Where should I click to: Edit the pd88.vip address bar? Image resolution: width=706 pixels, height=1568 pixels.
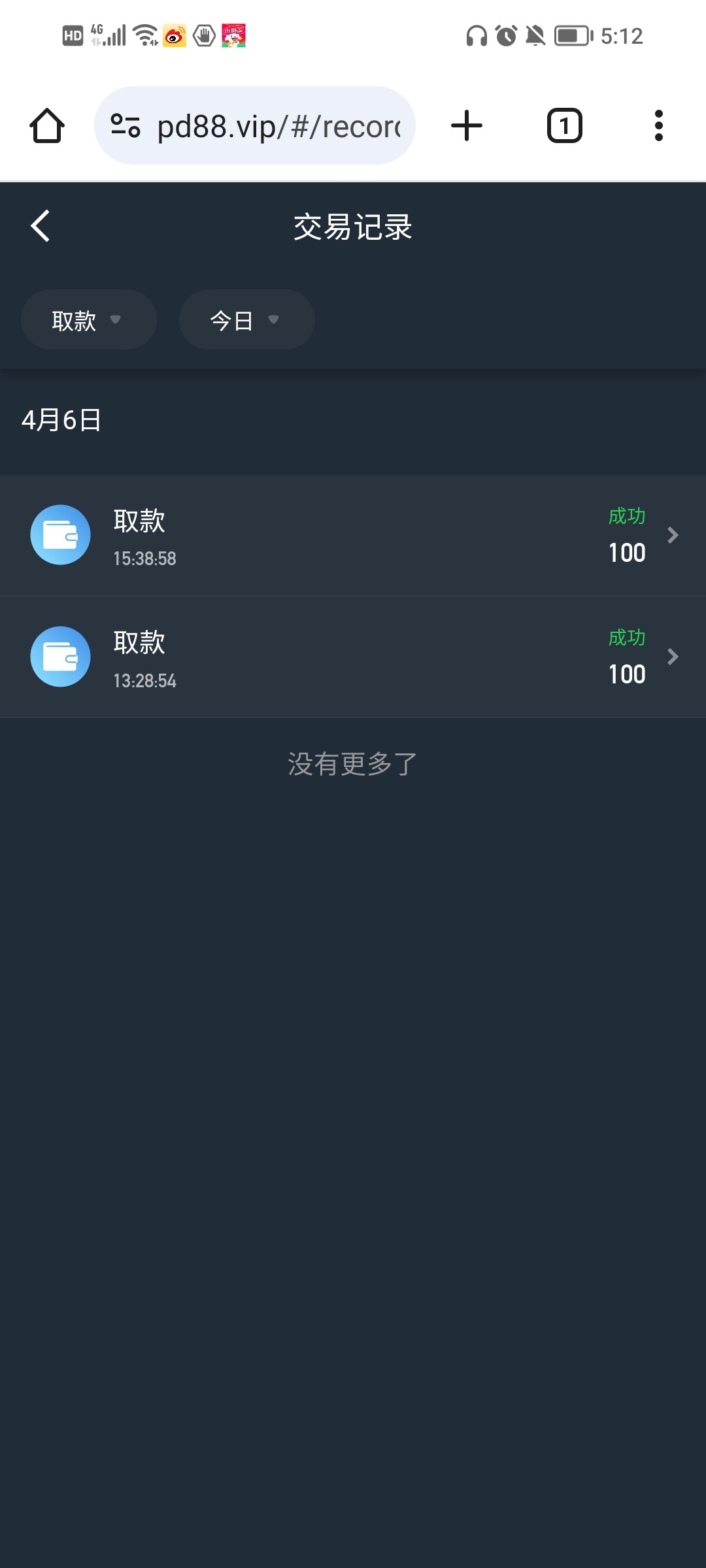(x=278, y=126)
